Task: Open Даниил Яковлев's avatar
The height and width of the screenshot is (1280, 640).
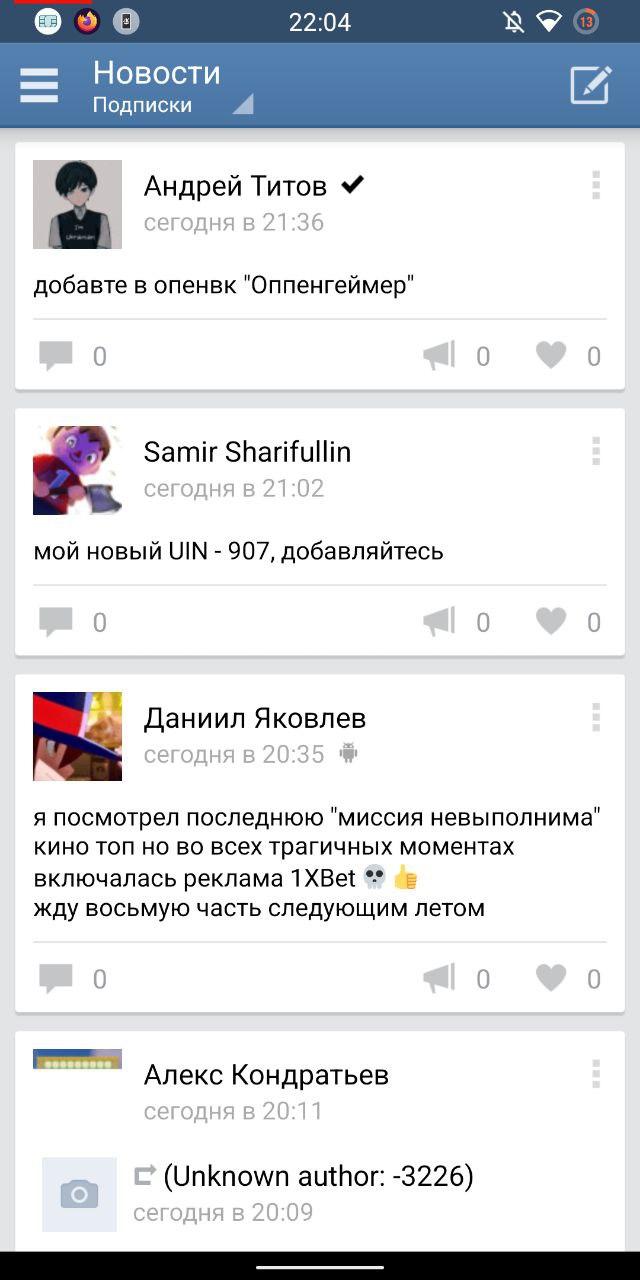Action: (77, 736)
